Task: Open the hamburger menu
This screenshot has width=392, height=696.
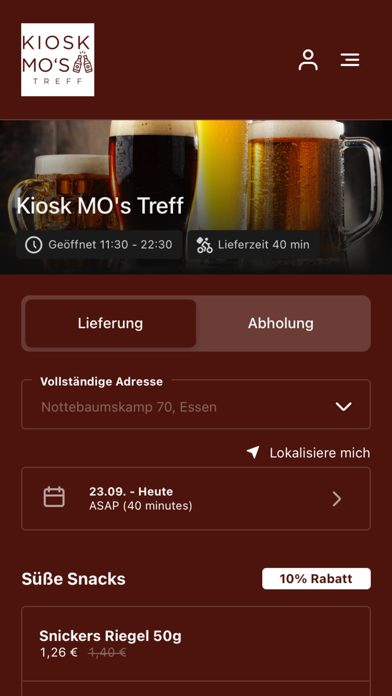Action: coord(350,60)
